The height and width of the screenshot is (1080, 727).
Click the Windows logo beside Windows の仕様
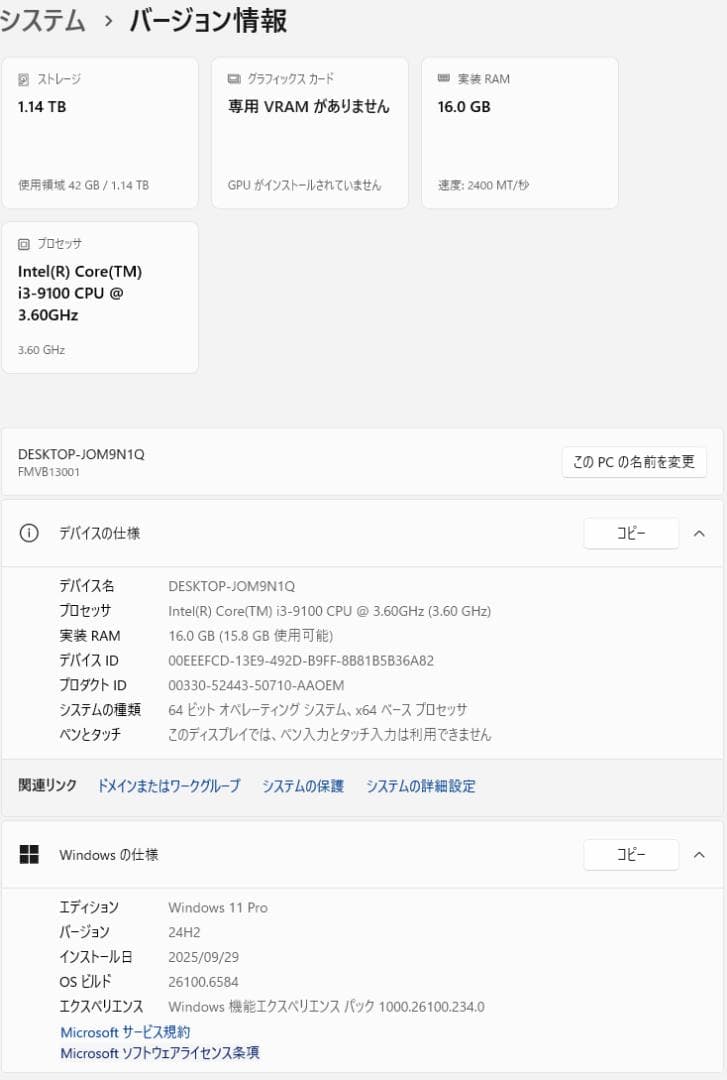click(29, 855)
